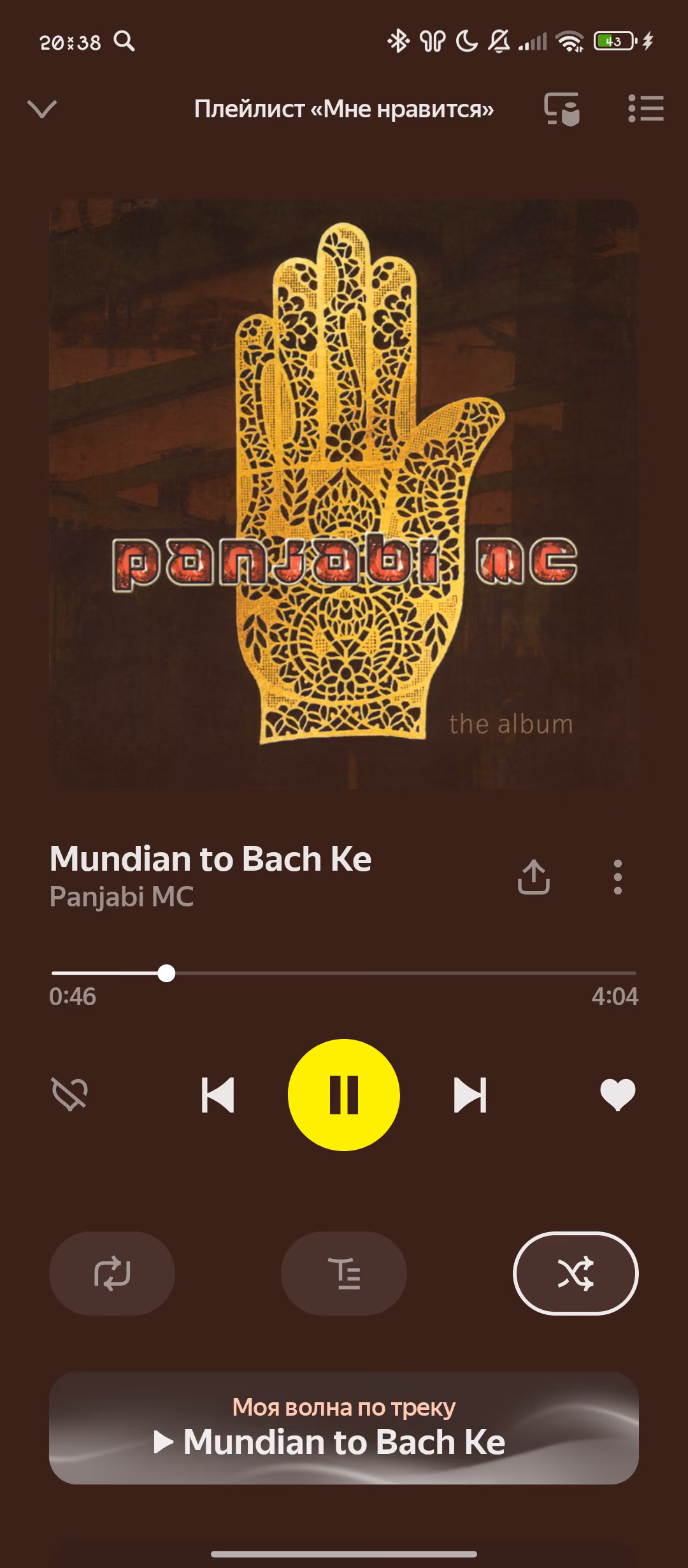Open the cast to device icon
The width and height of the screenshot is (688, 1568).
(x=562, y=109)
